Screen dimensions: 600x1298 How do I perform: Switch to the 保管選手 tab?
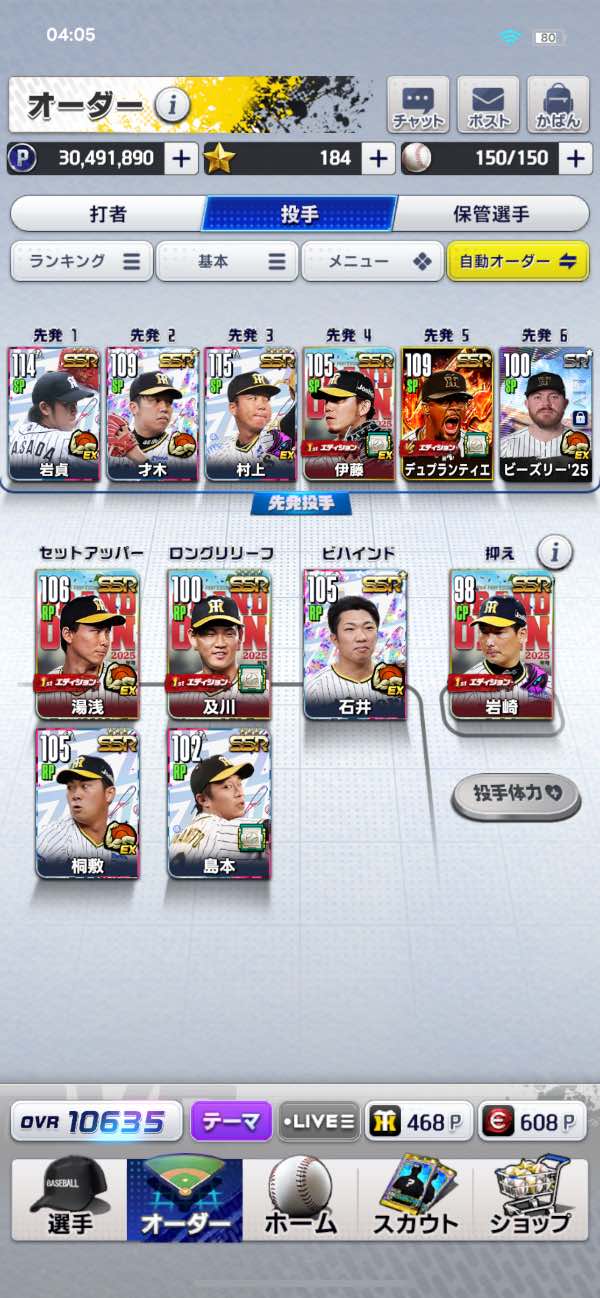[x=491, y=214]
